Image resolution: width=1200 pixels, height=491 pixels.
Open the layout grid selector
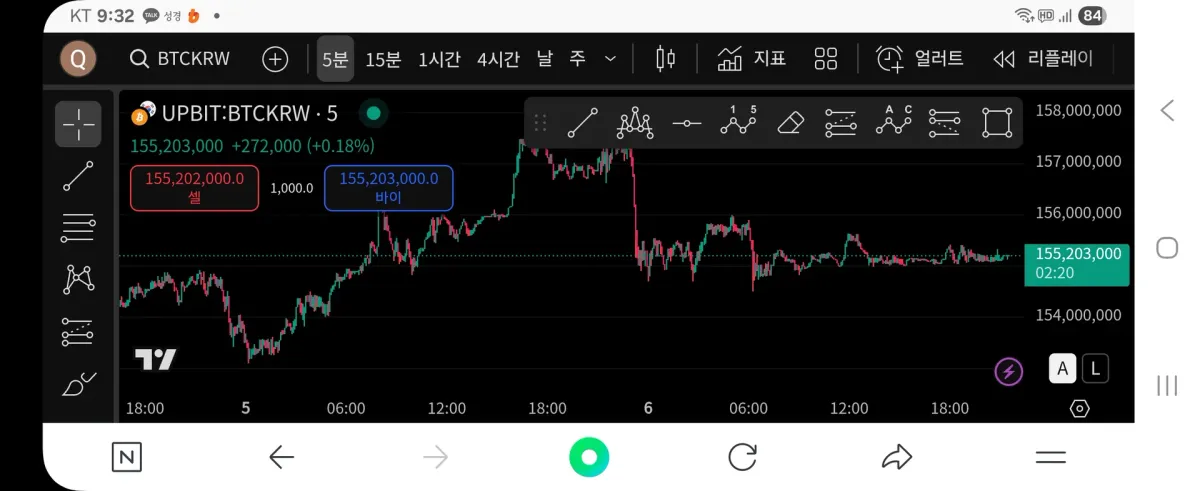826,59
